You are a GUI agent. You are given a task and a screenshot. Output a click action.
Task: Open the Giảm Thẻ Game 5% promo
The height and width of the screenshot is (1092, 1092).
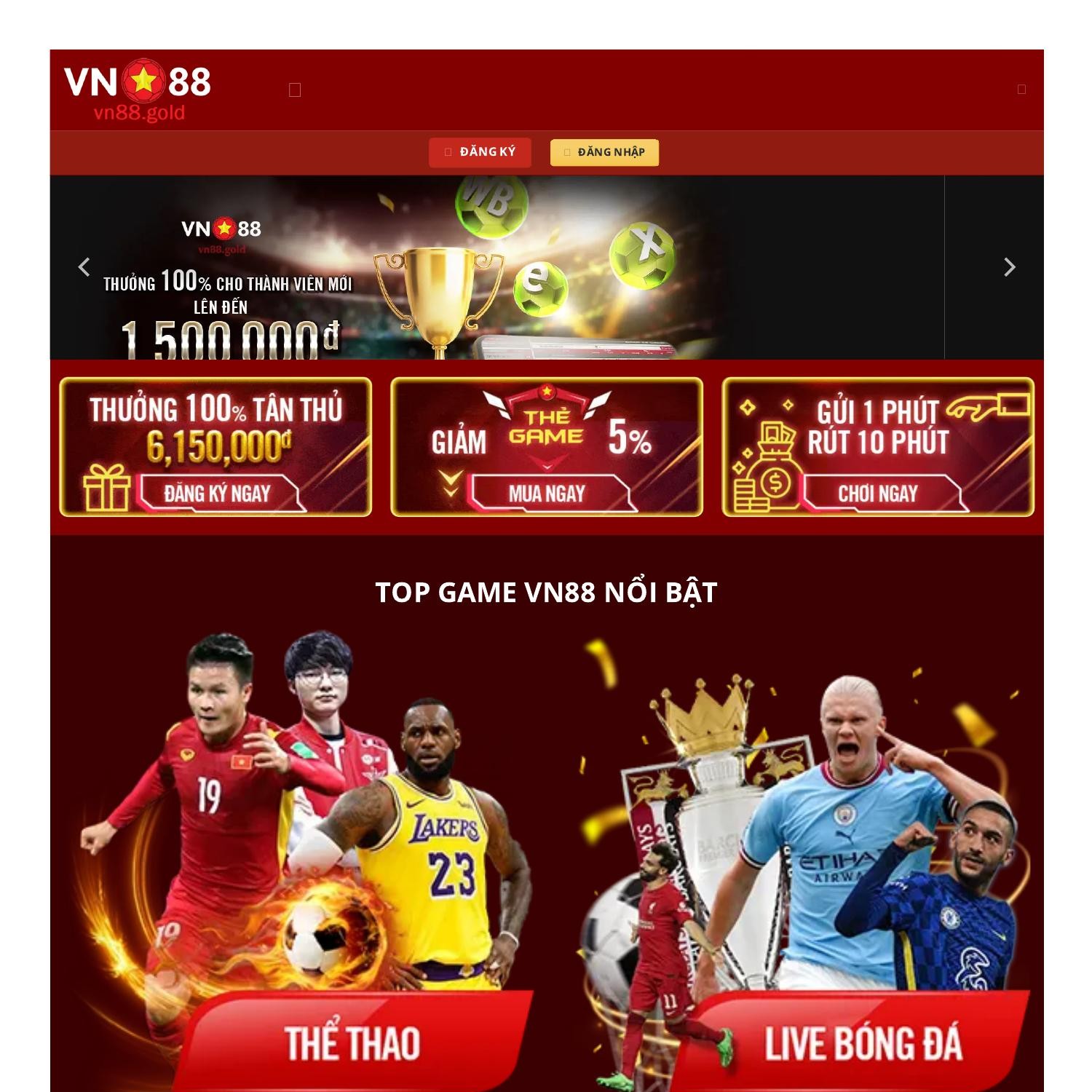(547, 446)
